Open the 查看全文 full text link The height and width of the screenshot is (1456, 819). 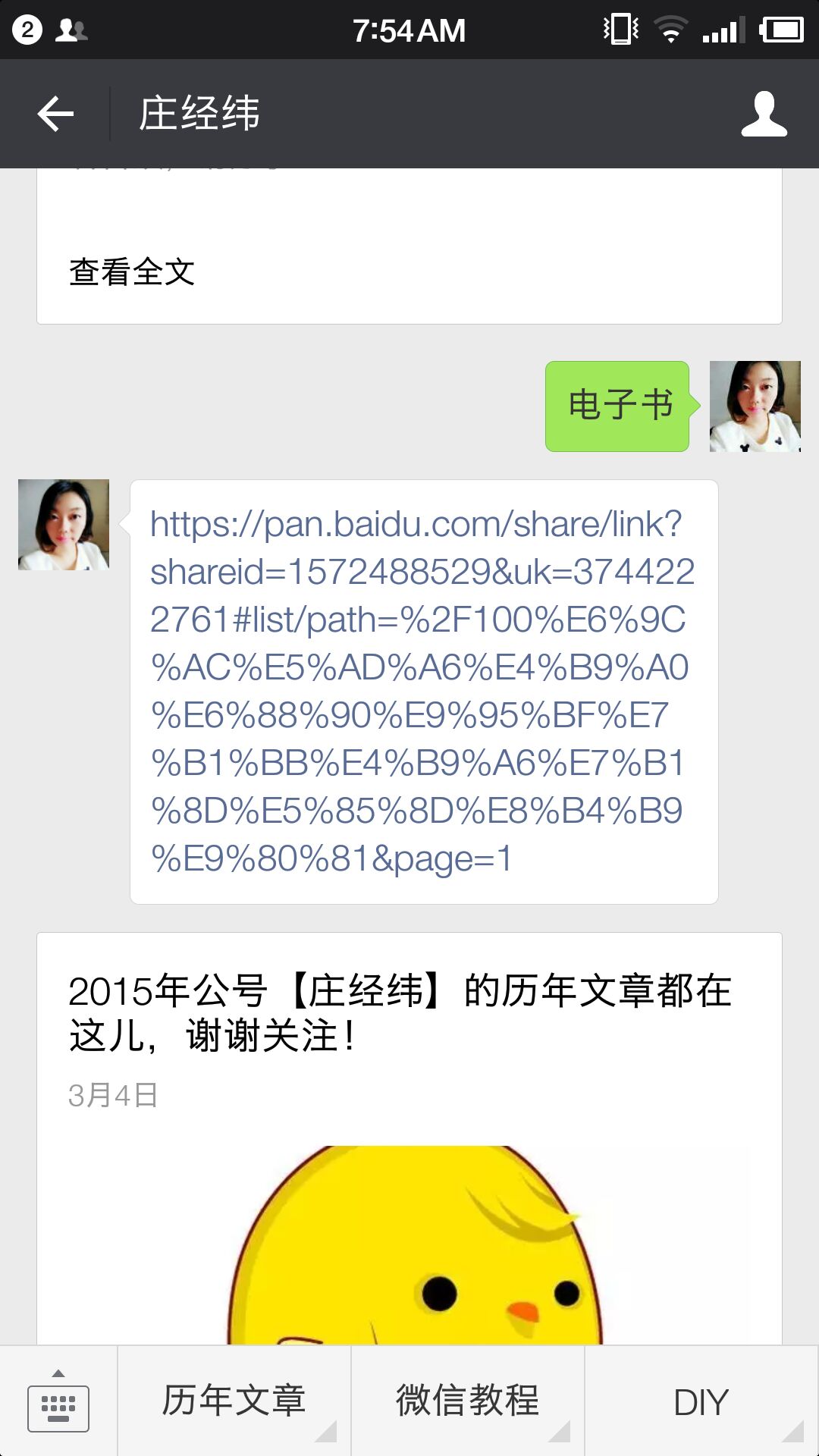click(133, 269)
